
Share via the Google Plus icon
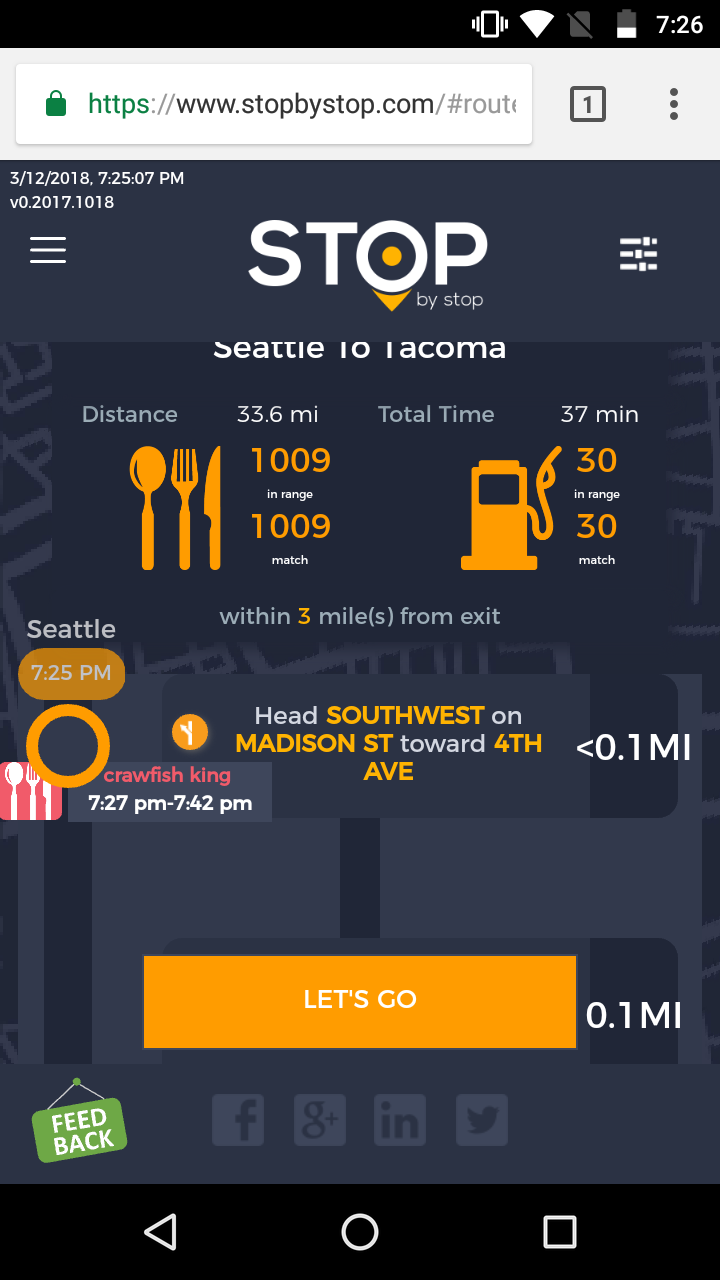pyautogui.click(x=320, y=1120)
